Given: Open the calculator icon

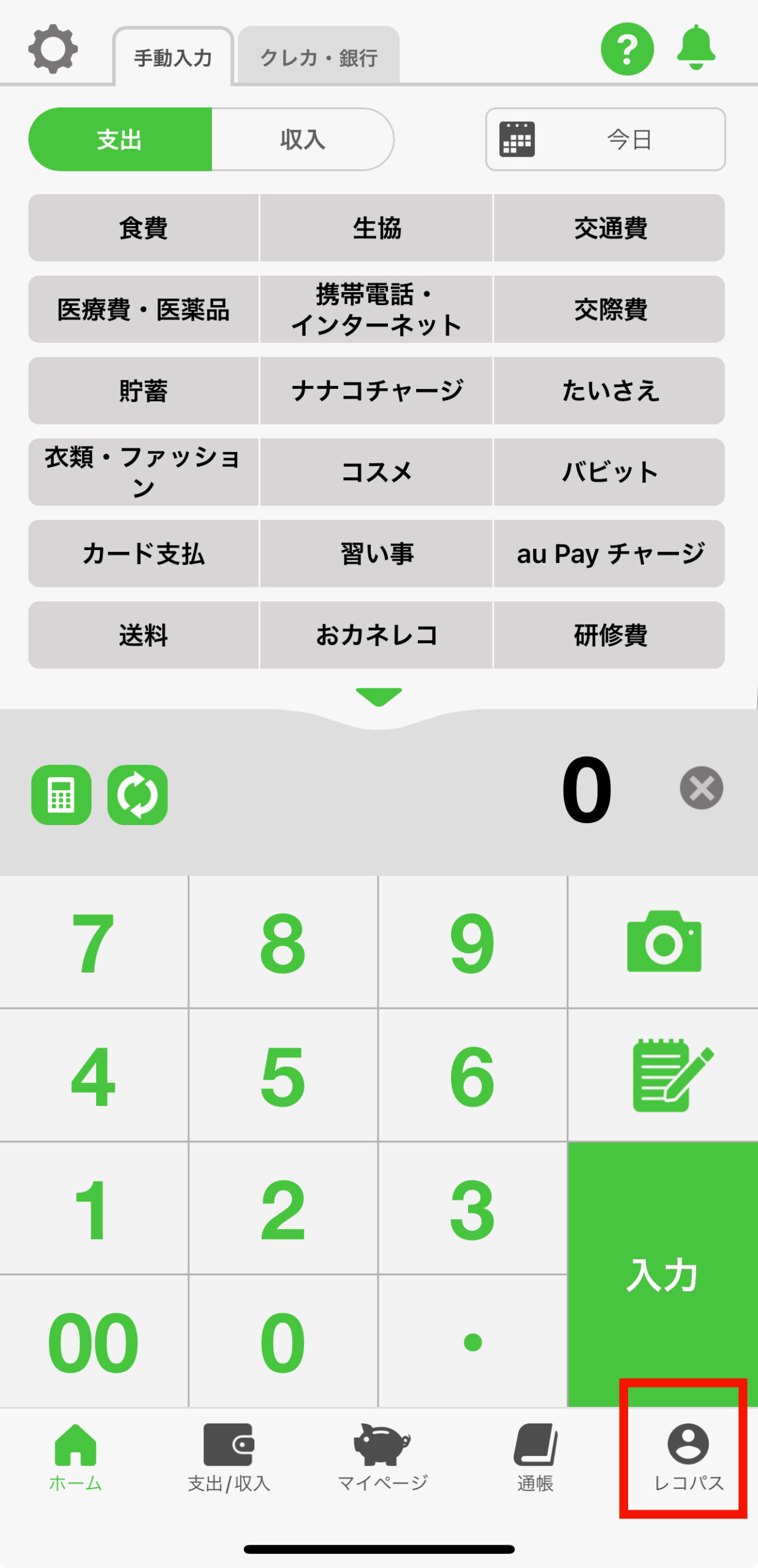Looking at the screenshot, I should pyautogui.click(x=61, y=794).
